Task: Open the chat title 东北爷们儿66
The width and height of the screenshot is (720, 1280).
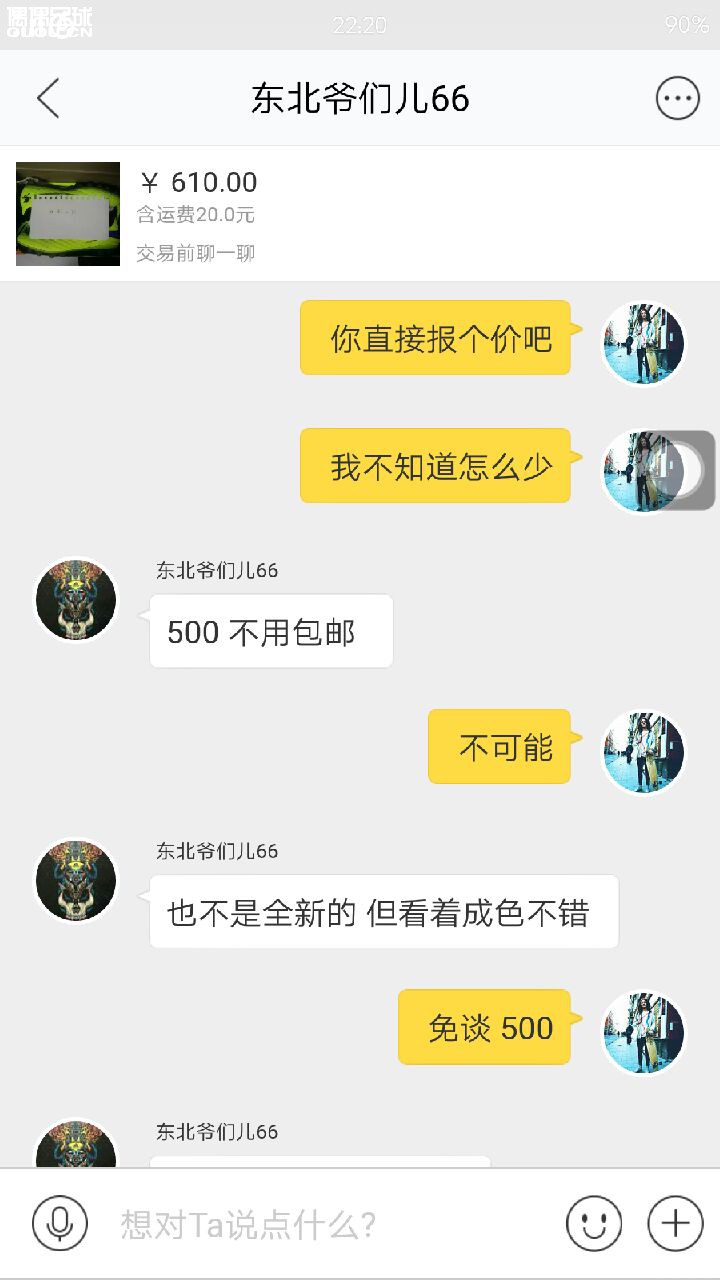Action: [360, 97]
